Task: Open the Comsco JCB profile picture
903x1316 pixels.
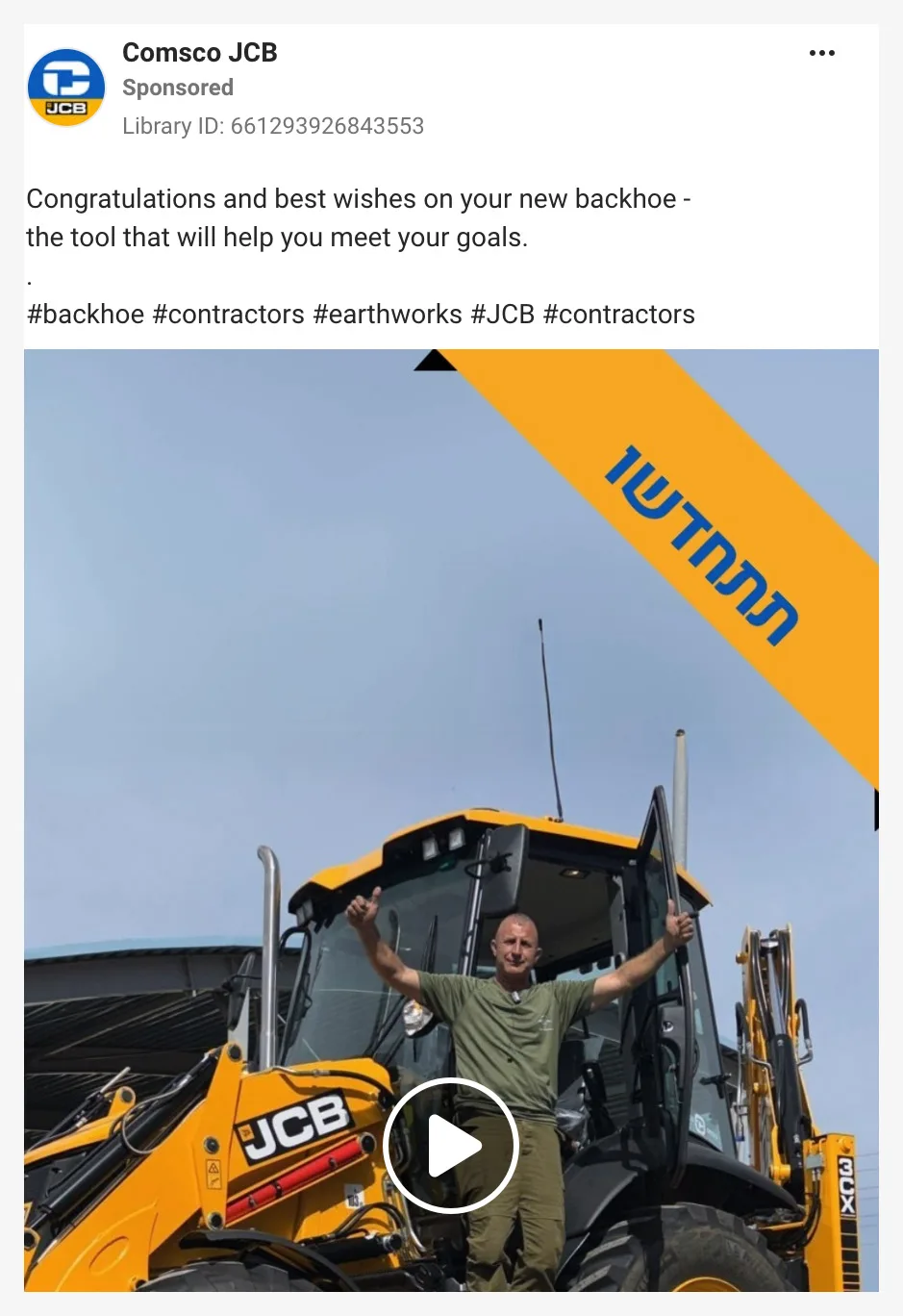Action: tap(66, 88)
